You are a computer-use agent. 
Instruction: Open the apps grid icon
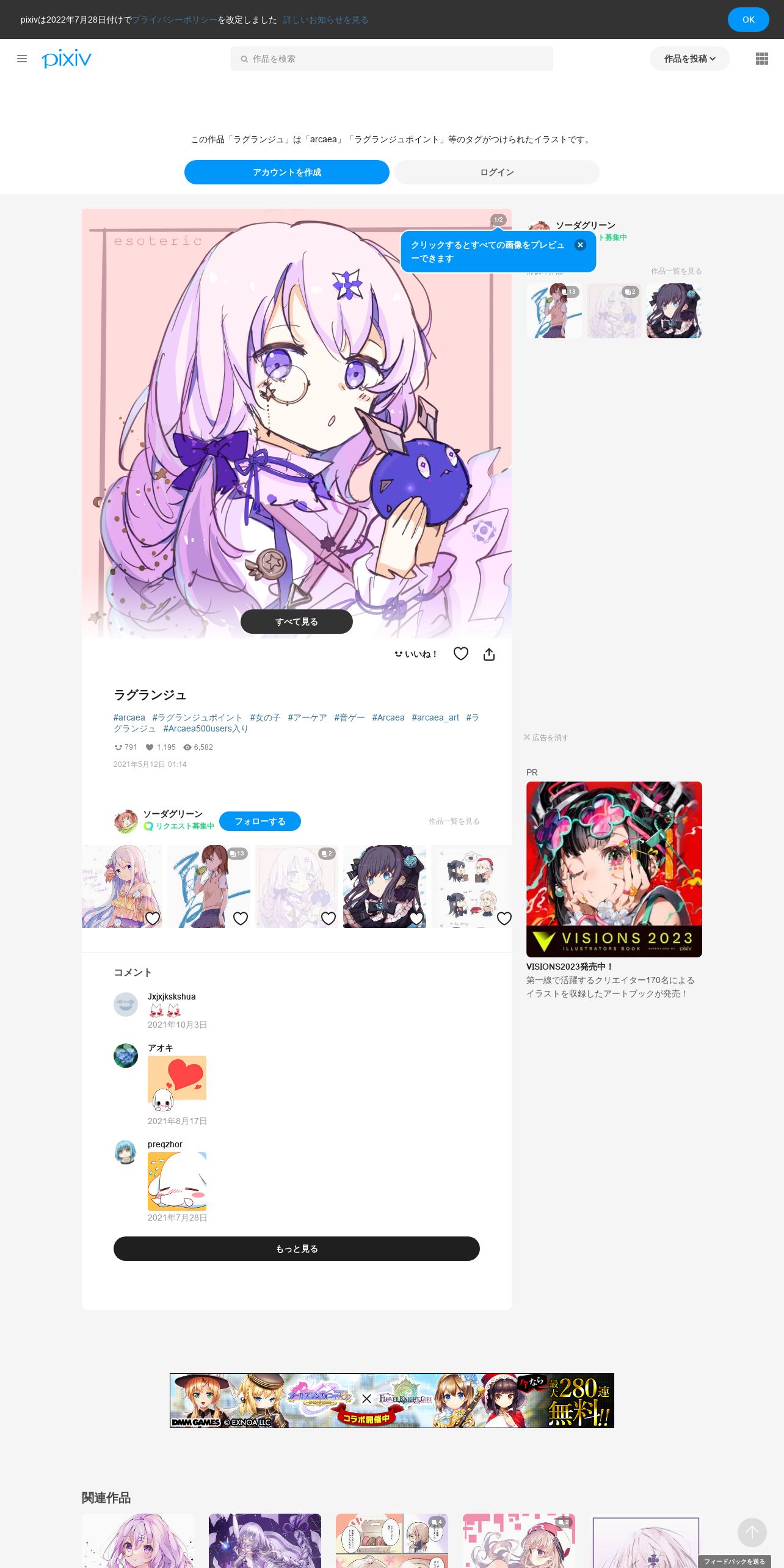(761, 59)
